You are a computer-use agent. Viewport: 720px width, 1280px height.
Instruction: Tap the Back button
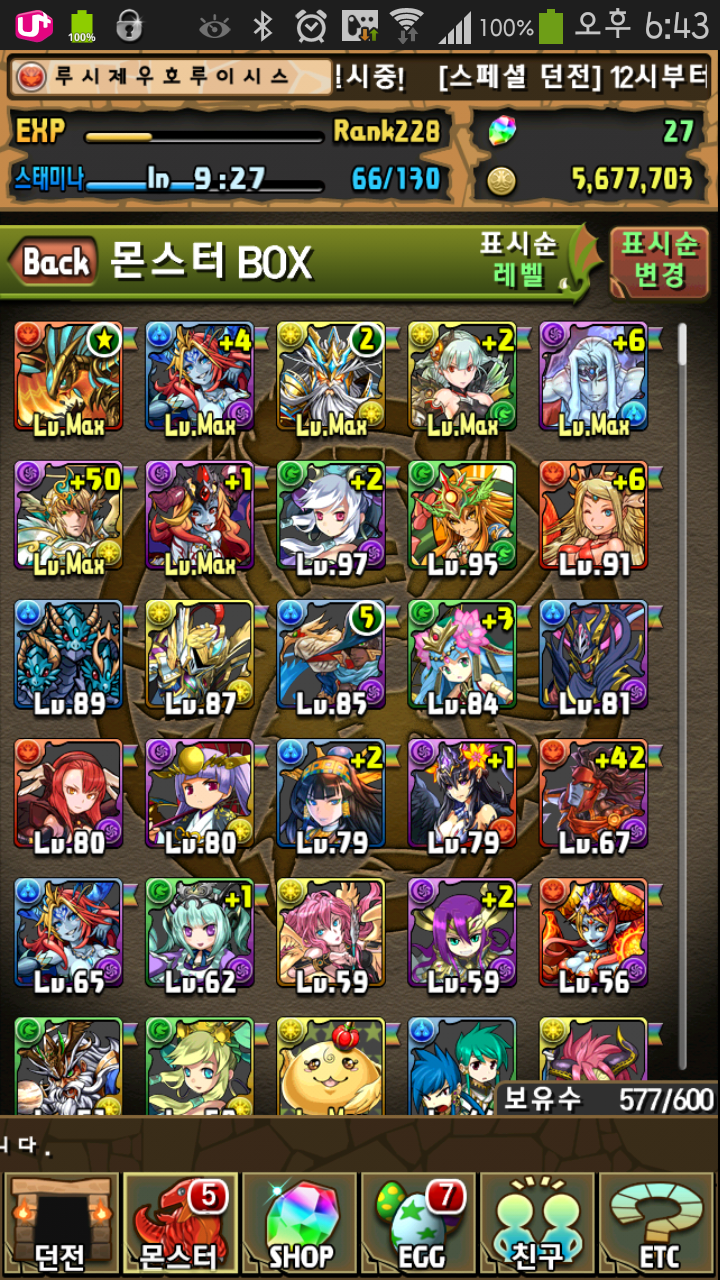click(x=55, y=263)
